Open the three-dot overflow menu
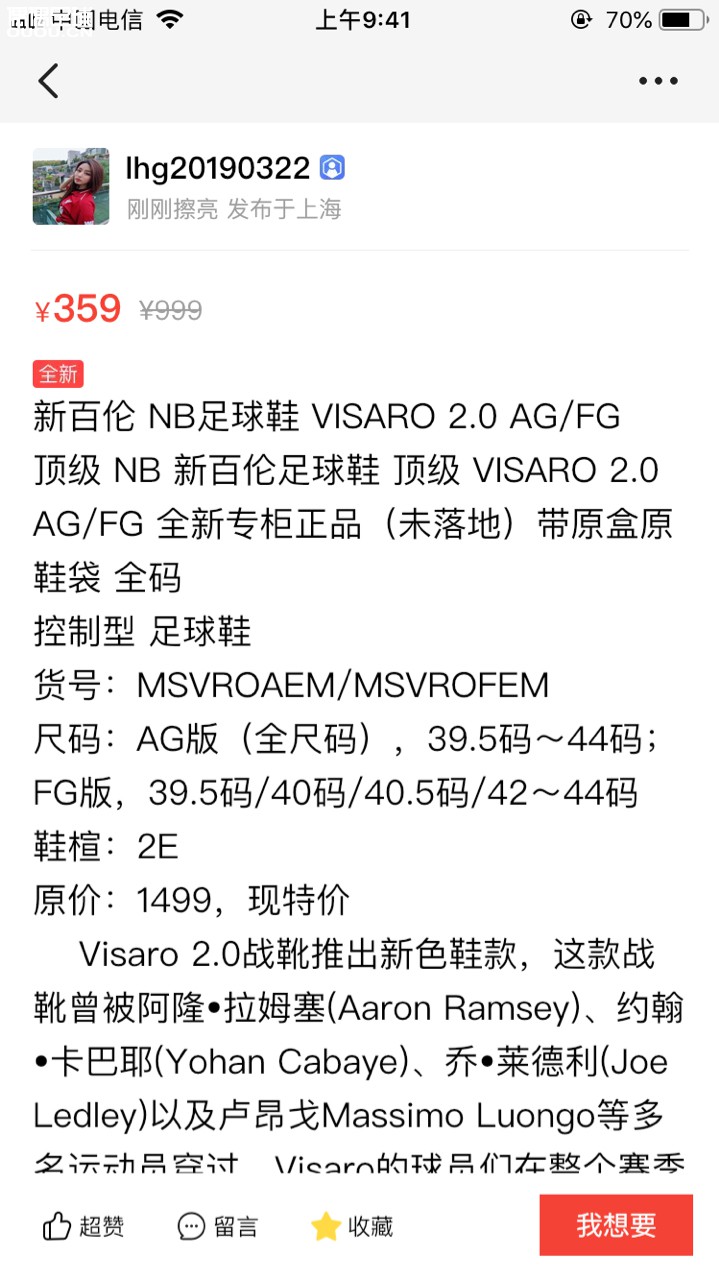The image size is (719, 1280). 658,81
